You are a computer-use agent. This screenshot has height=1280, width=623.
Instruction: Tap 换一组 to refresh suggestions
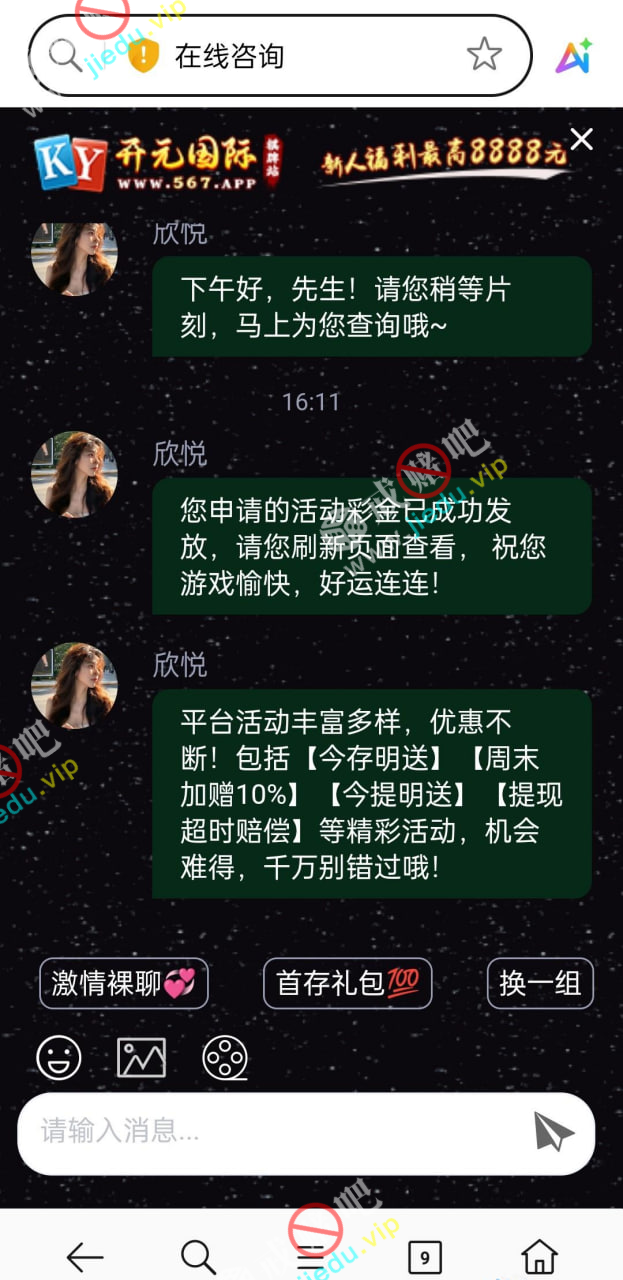540,983
